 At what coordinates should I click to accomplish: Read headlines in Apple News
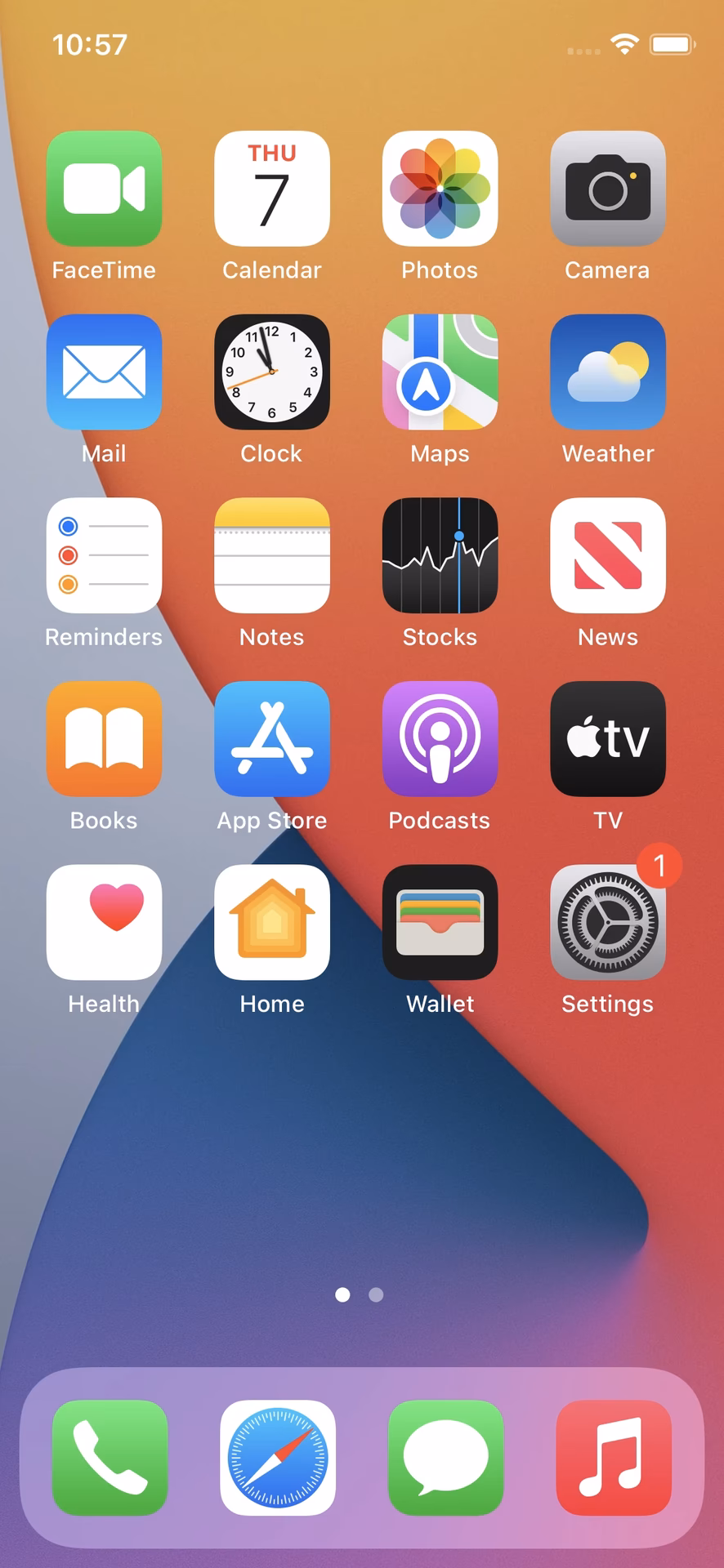(607, 555)
